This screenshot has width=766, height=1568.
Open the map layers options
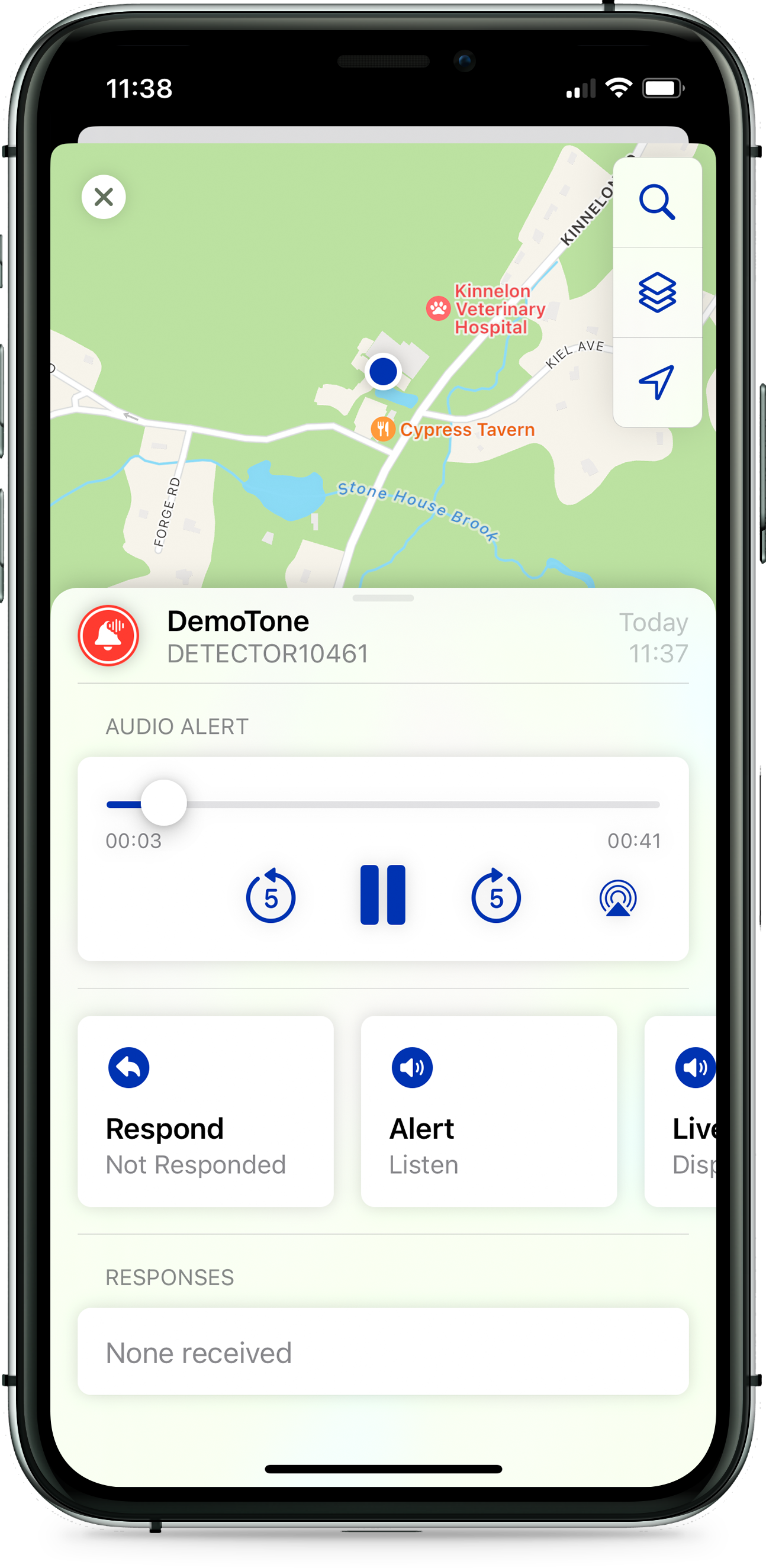click(657, 293)
